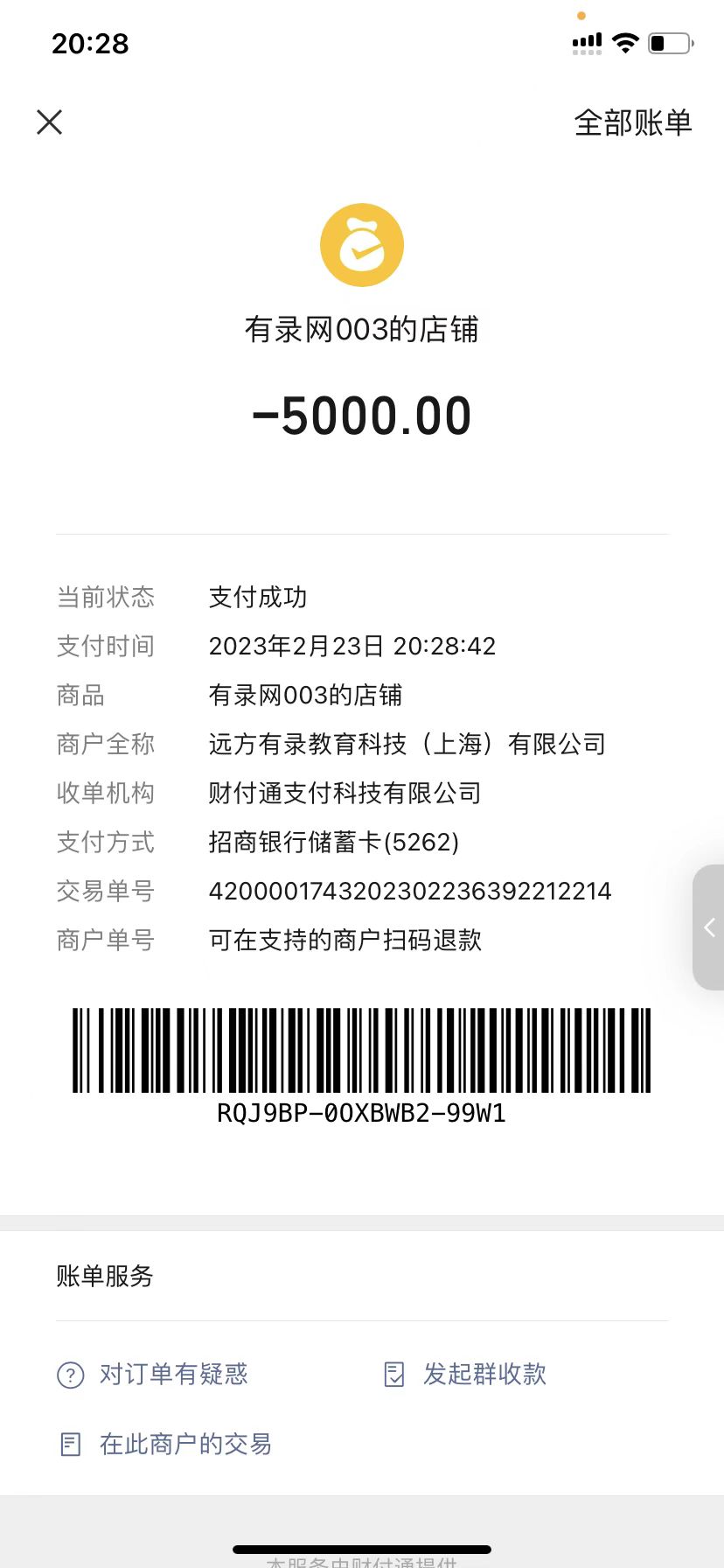
Task: Start 发起群收款 (group collection)
Action: tap(467, 1374)
